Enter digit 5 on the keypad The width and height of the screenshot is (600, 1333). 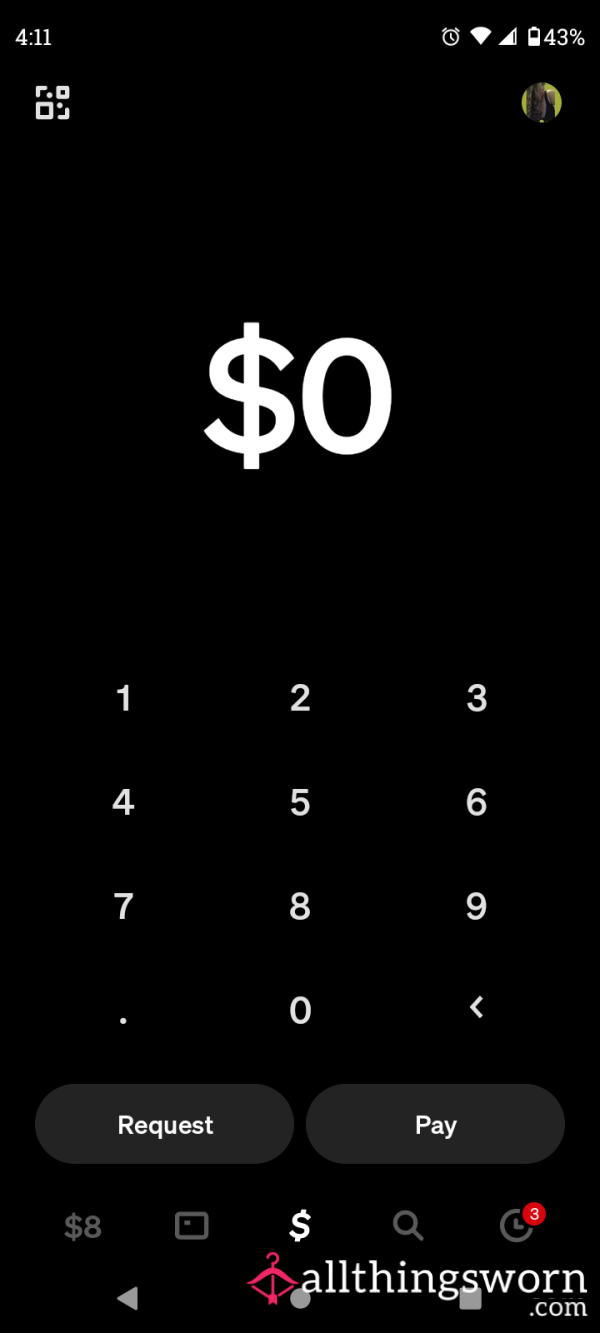click(x=300, y=802)
